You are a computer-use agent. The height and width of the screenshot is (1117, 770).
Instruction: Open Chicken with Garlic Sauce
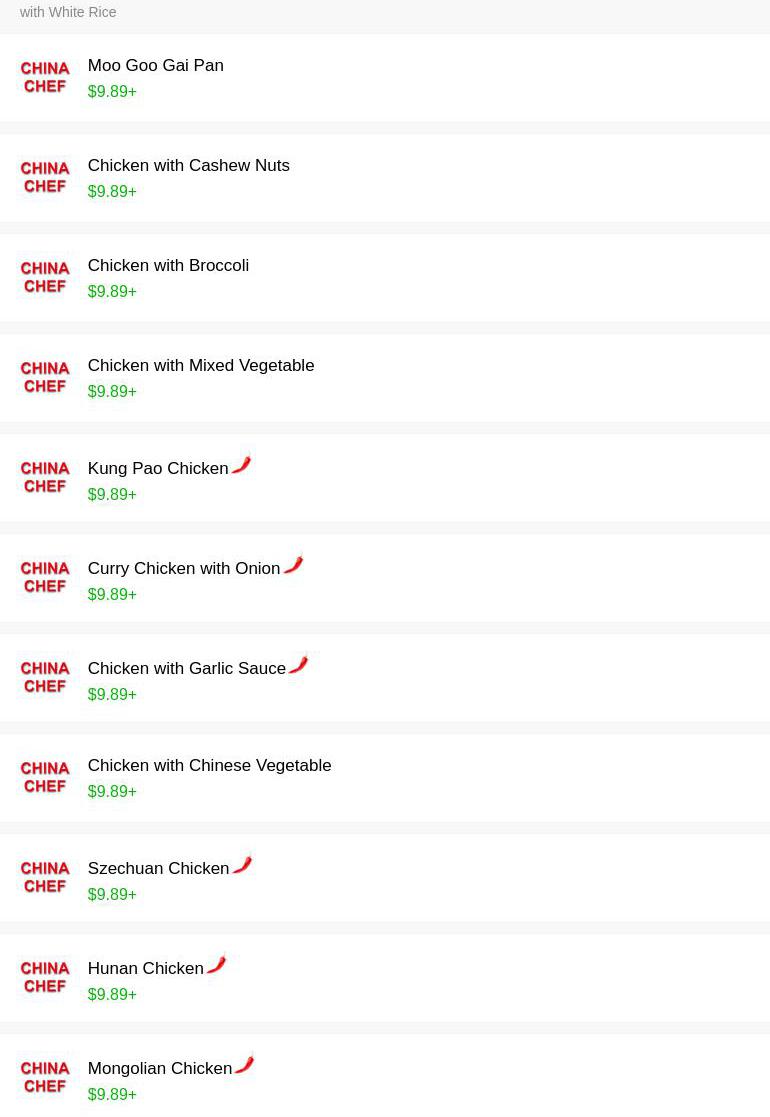[186, 669]
